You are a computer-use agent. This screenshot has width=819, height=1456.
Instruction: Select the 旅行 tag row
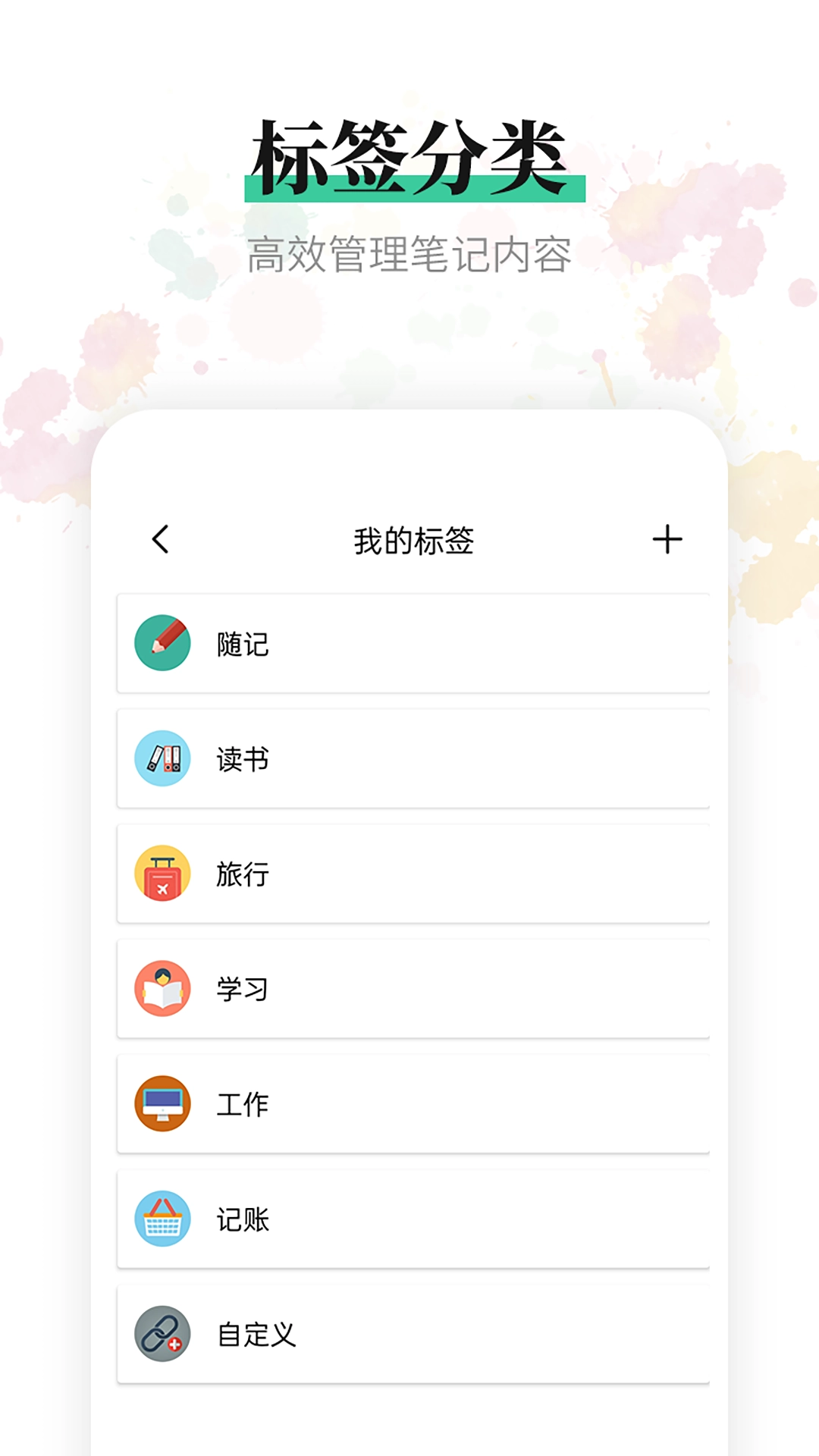point(413,874)
